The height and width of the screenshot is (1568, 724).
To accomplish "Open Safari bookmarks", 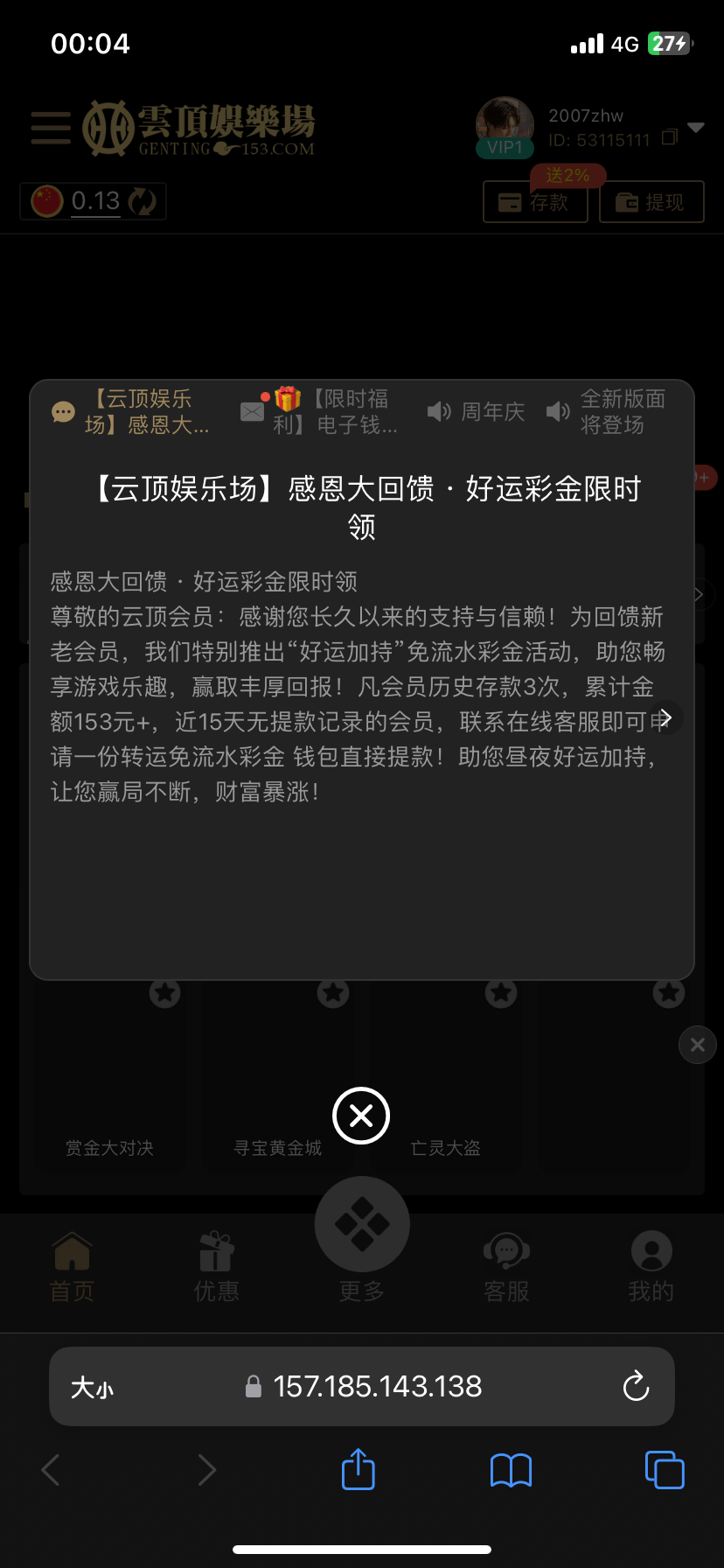I will pos(511,1470).
